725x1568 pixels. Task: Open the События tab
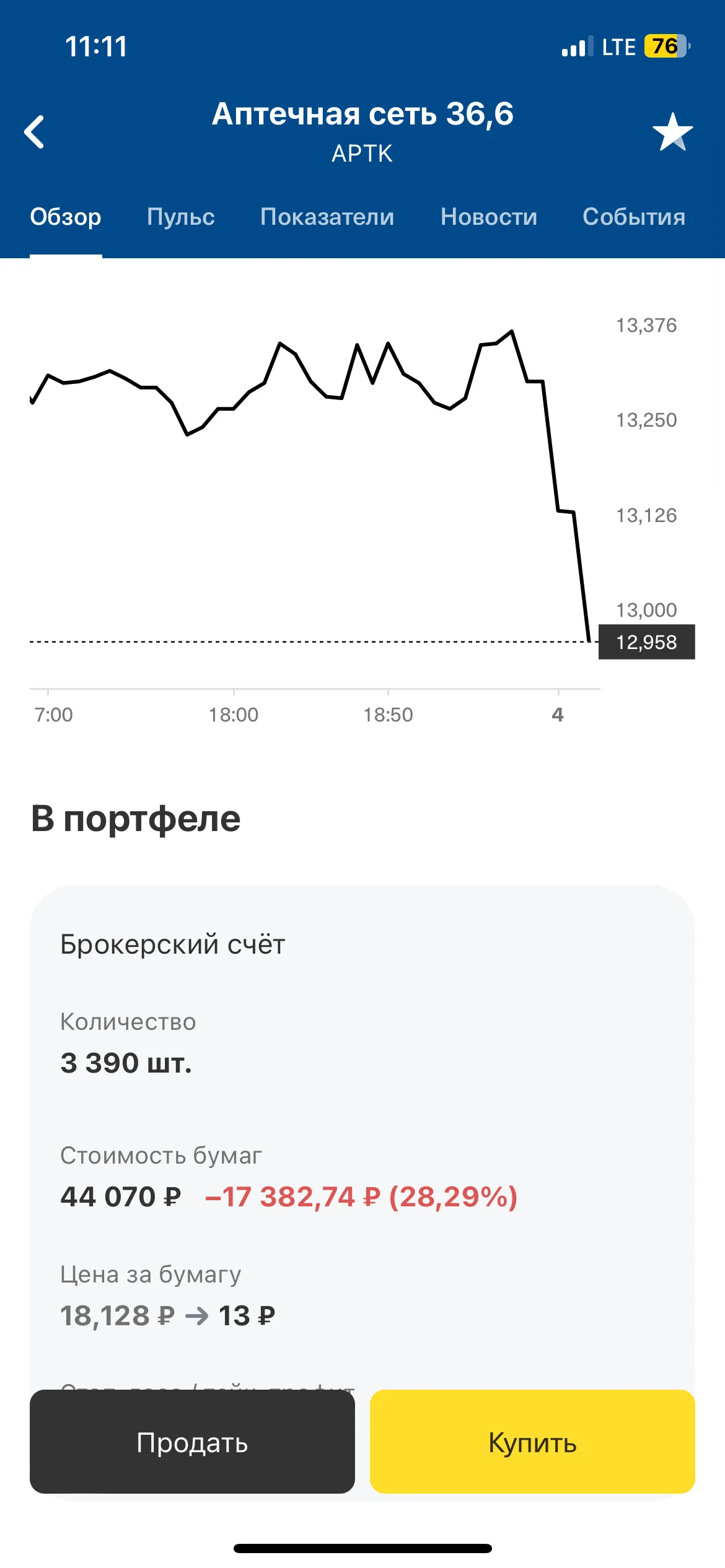click(634, 217)
